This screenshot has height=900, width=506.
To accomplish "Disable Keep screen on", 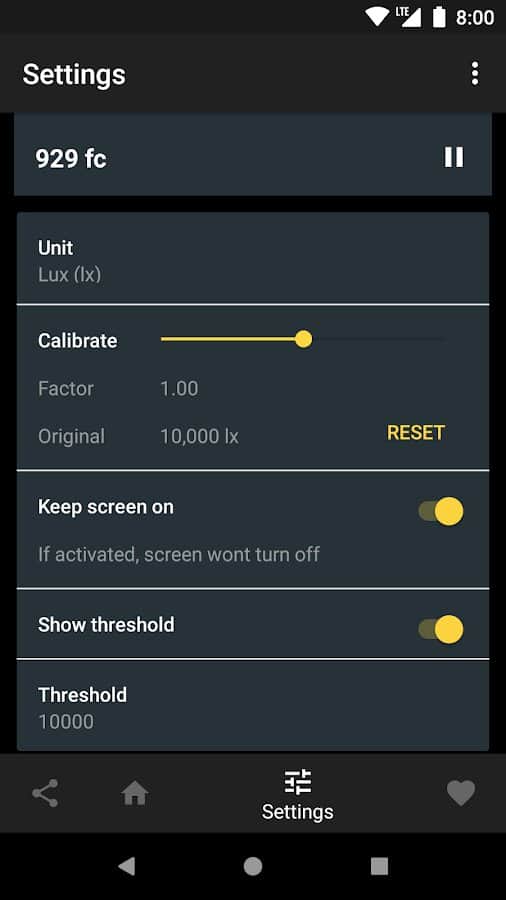I will (441, 511).
